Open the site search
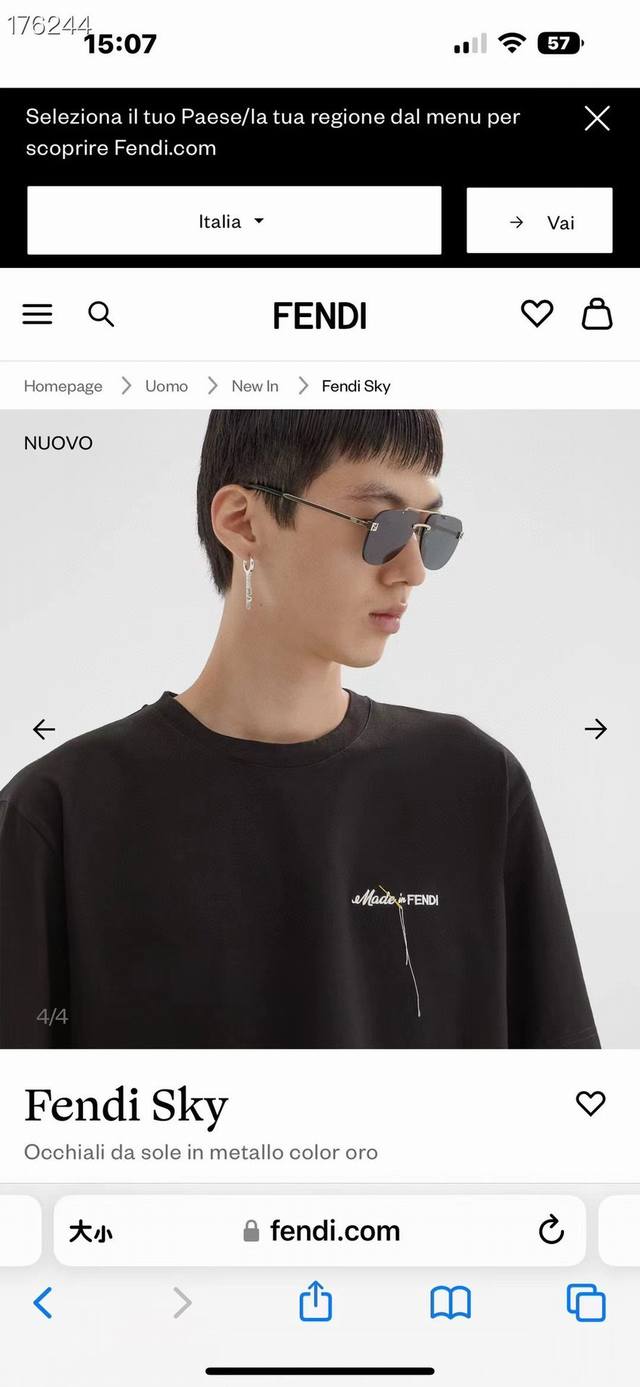Image resolution: width=640 pixels, height=1387 pixels. coord(101,315)
